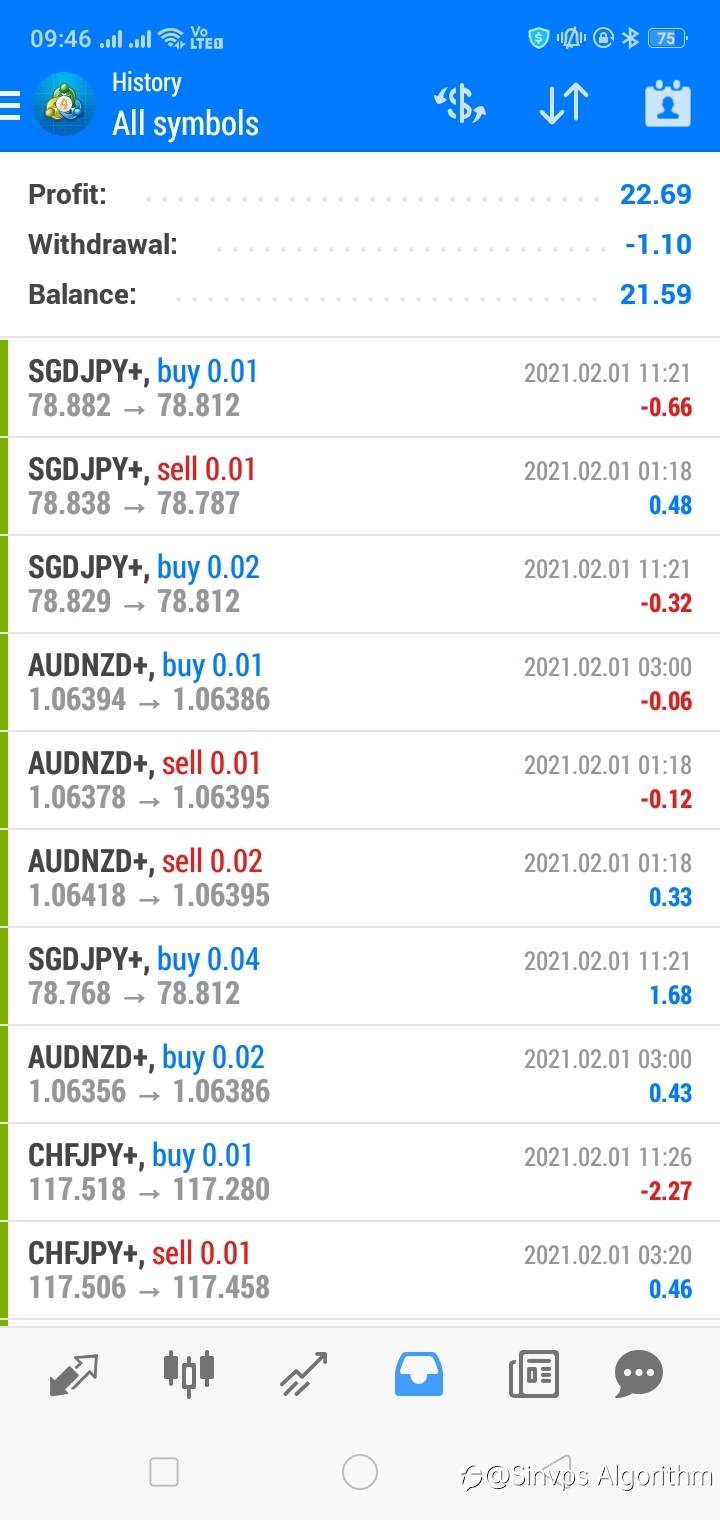Open the recent apps overview
Image resolution: width=720 pixels, height=1520 pixels.
[x=164, y=1472]
